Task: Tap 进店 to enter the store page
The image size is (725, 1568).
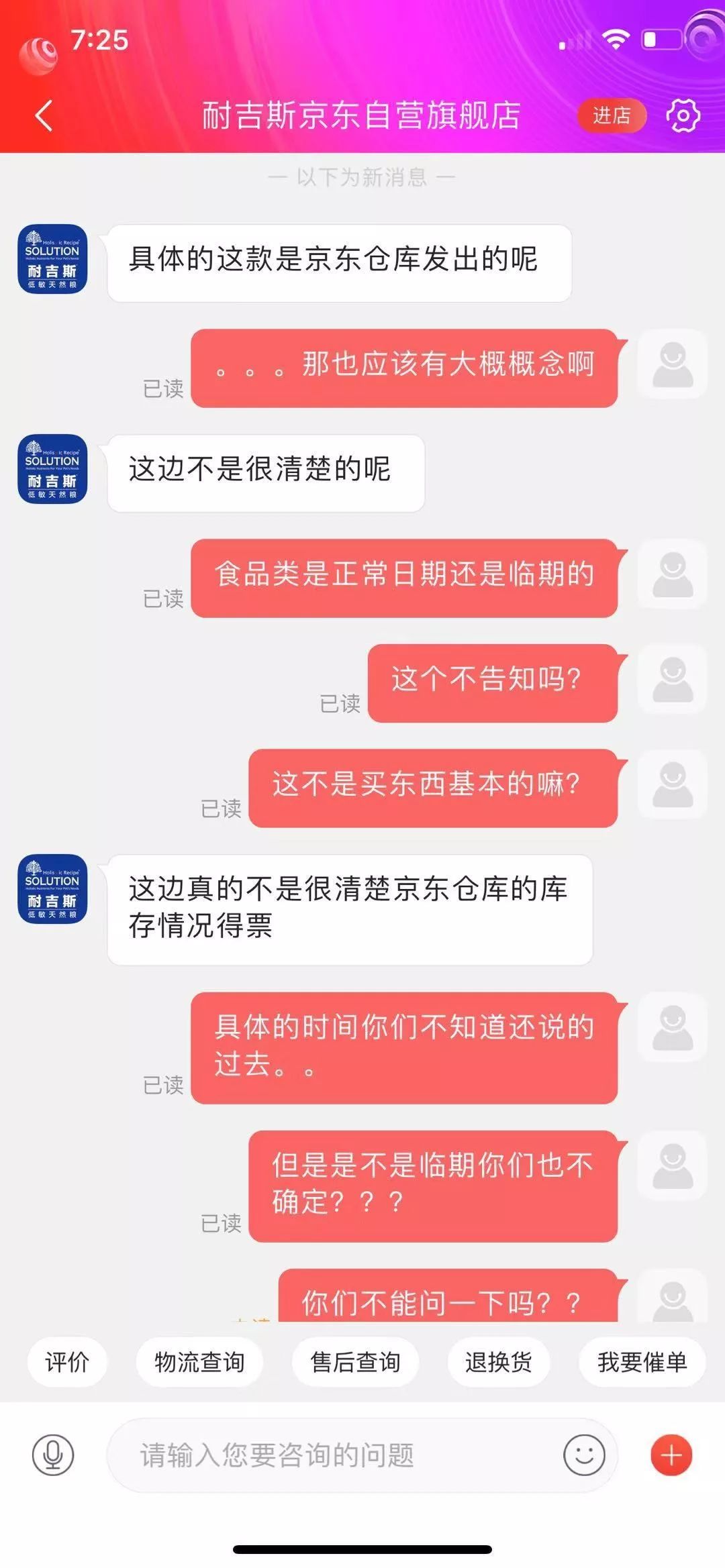Action: (612, 115)
